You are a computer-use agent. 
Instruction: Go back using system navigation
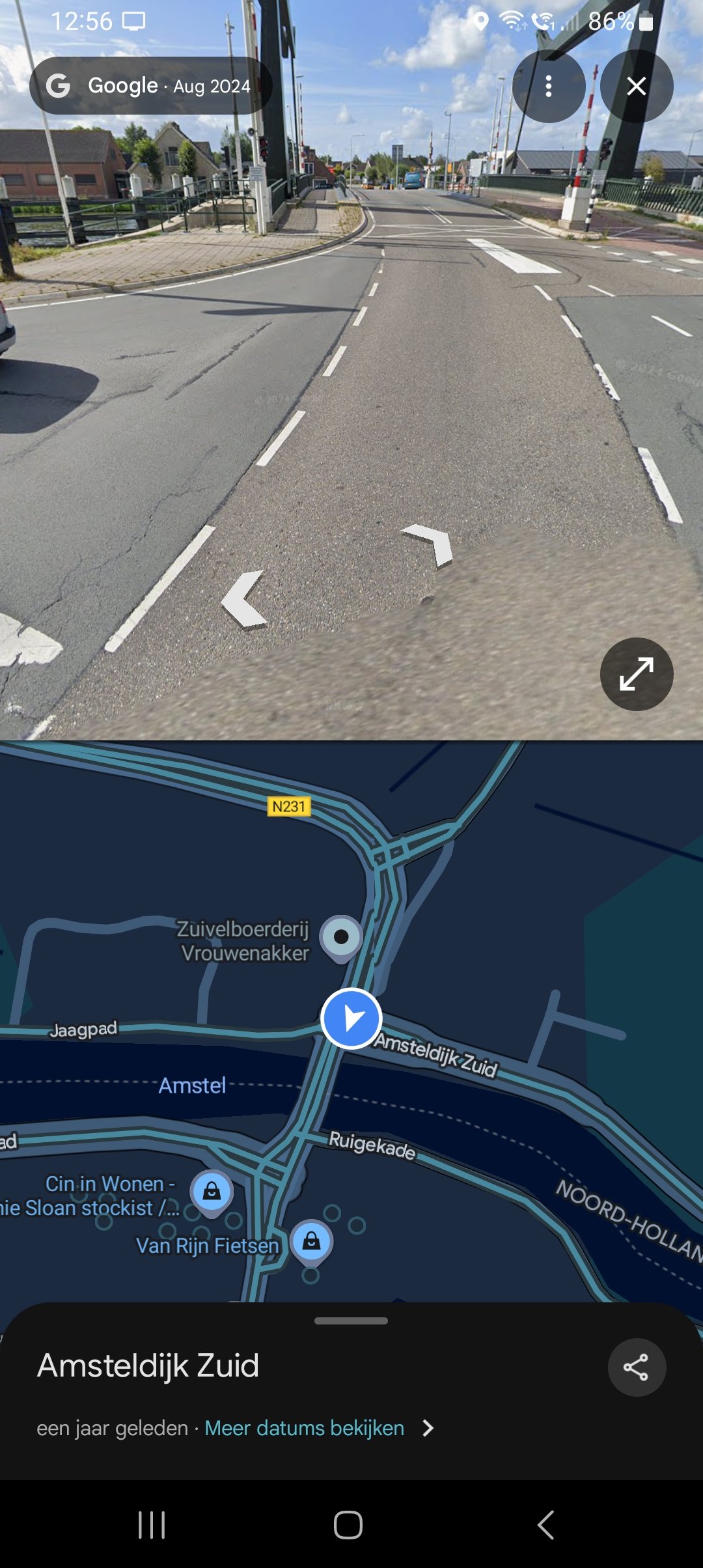click(545, 1524)
